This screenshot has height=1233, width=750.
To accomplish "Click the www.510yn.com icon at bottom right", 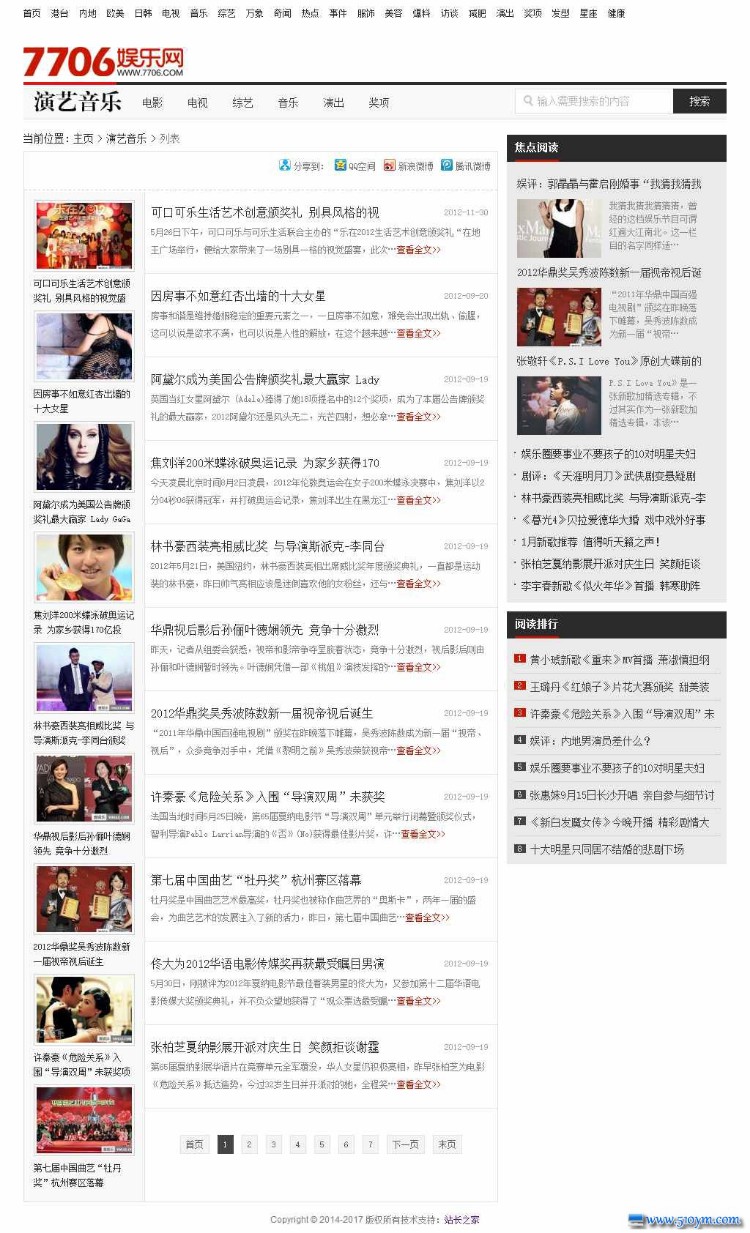I will 690,1220.
